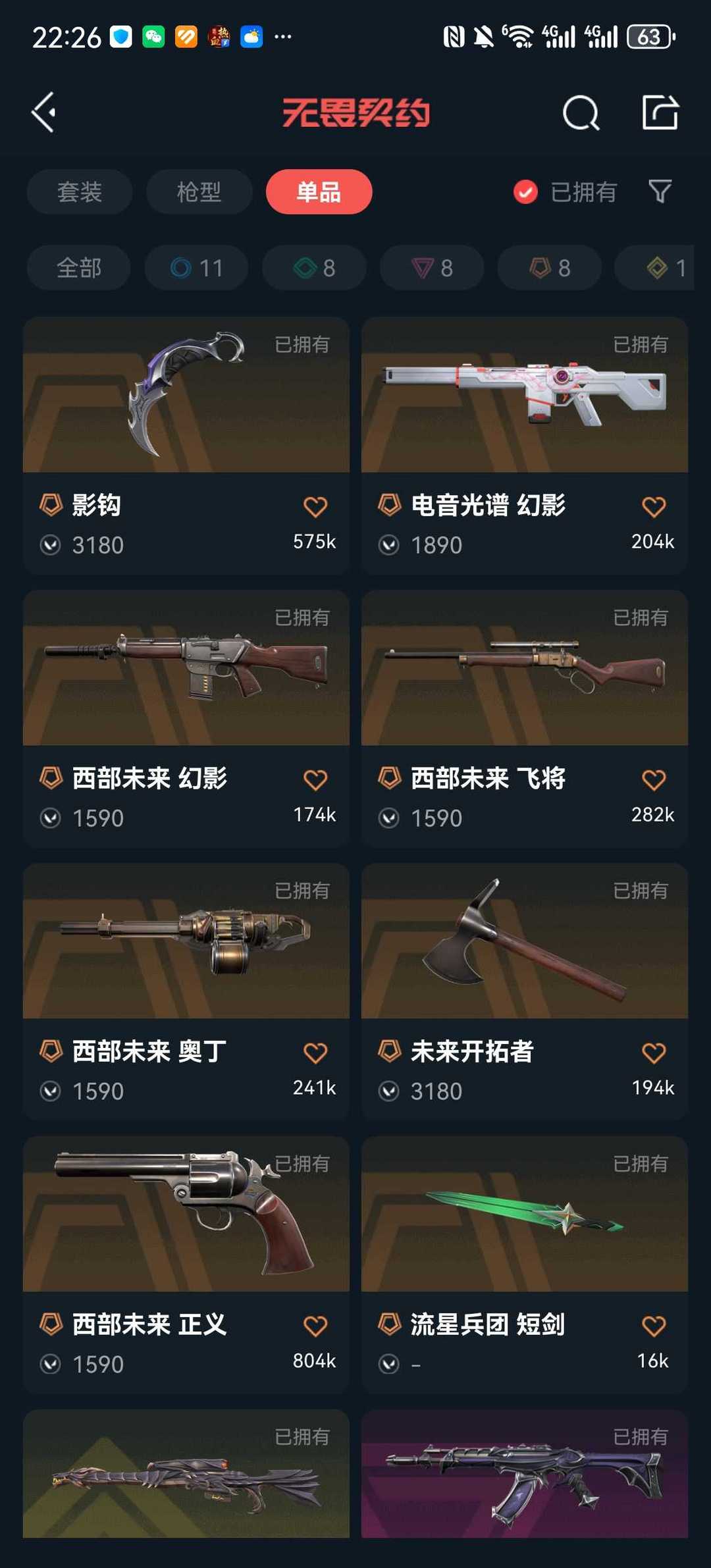
Task: Select the 全部 rarity chip
Action: (x=79, y=268)
